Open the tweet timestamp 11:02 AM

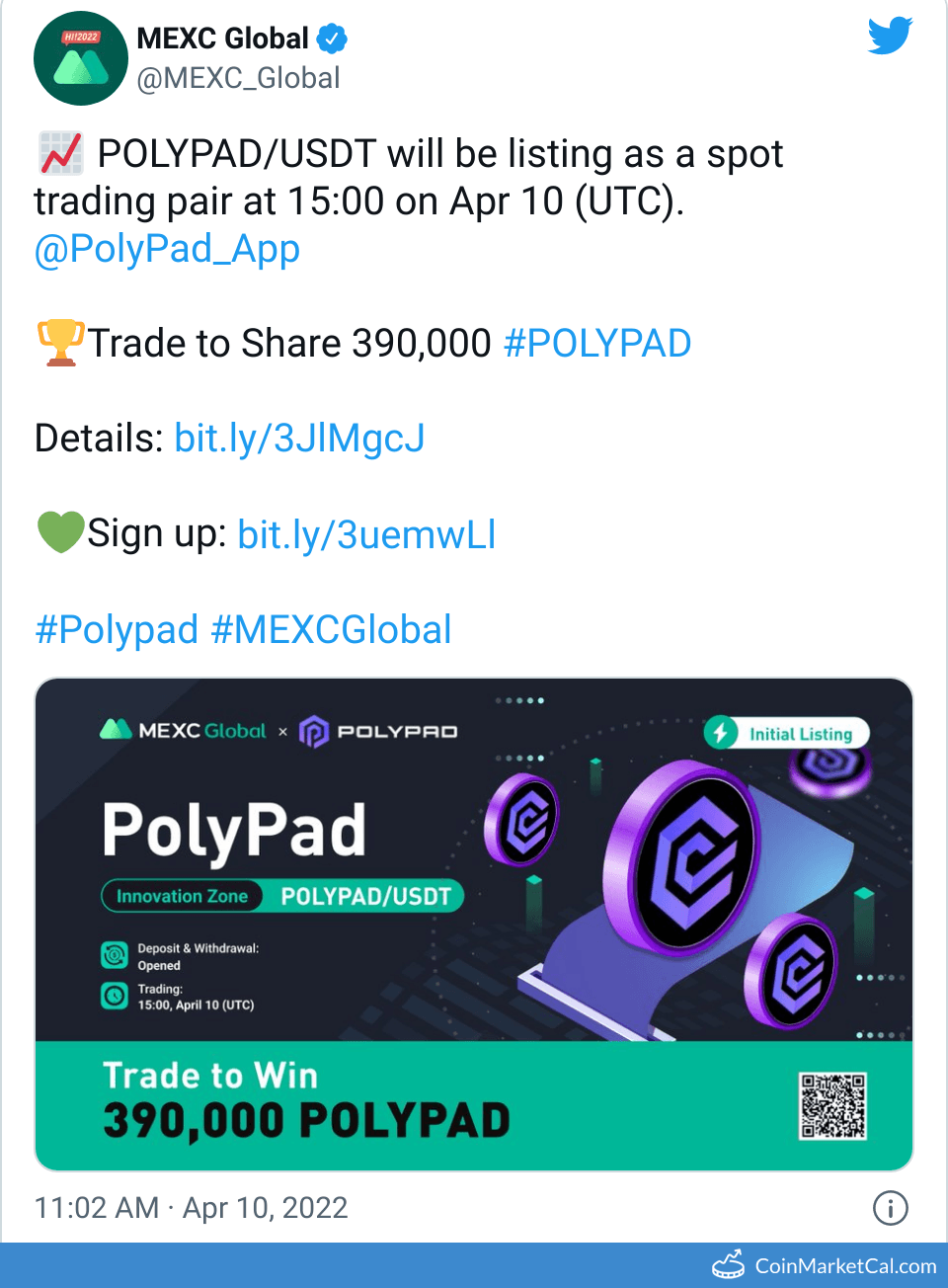pos(191,1207)
